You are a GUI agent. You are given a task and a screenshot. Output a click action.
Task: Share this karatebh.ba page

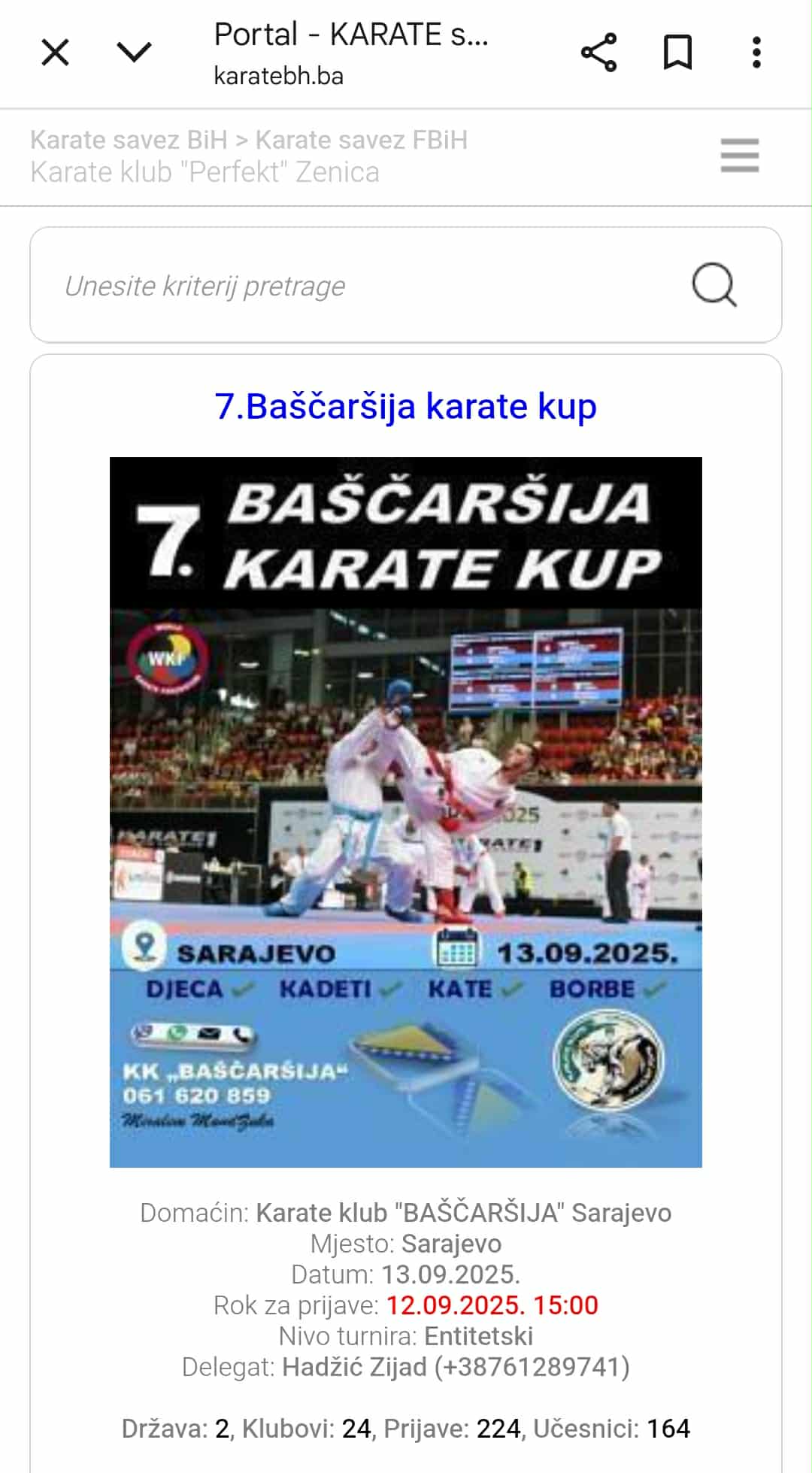coord(598,53)
